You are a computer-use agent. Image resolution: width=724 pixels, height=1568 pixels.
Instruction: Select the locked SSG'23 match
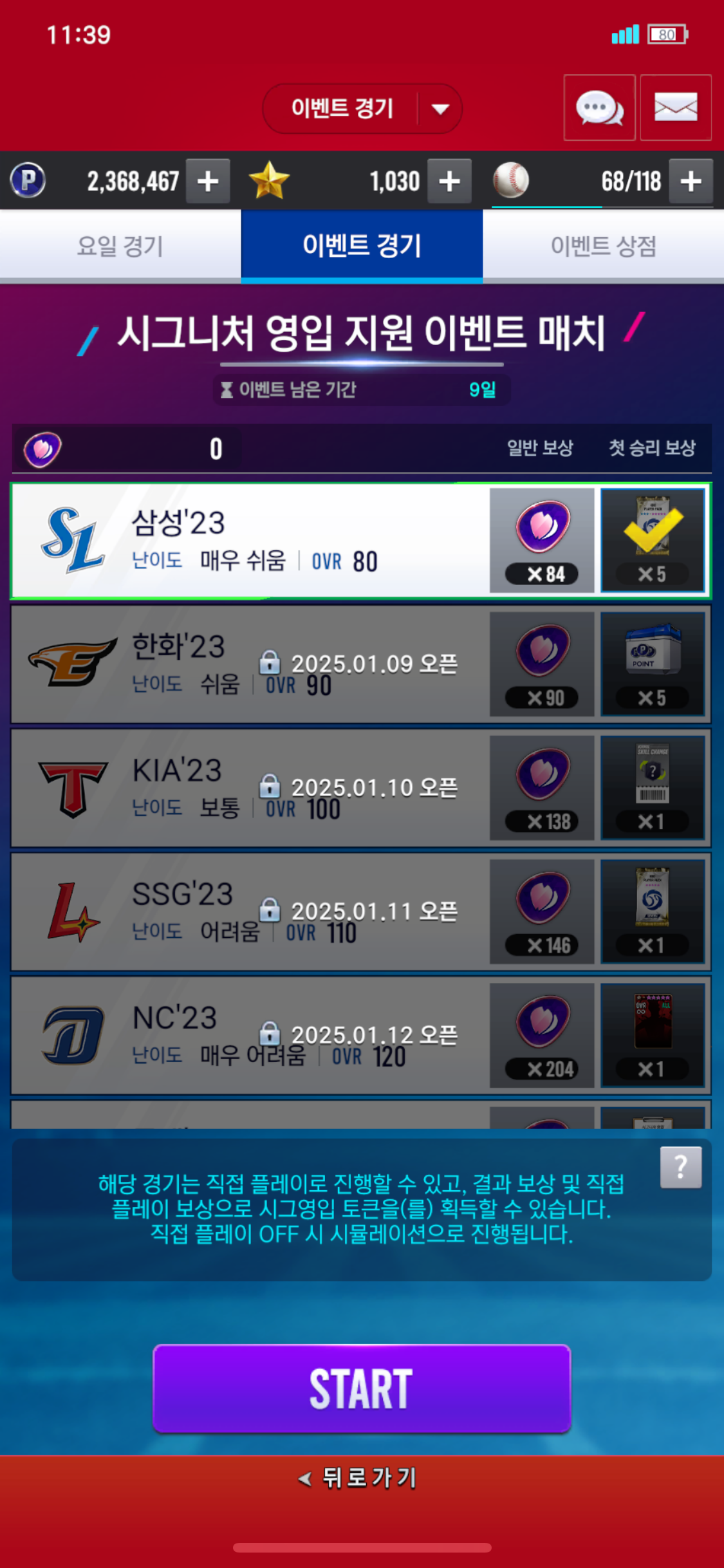coord(251,911)
